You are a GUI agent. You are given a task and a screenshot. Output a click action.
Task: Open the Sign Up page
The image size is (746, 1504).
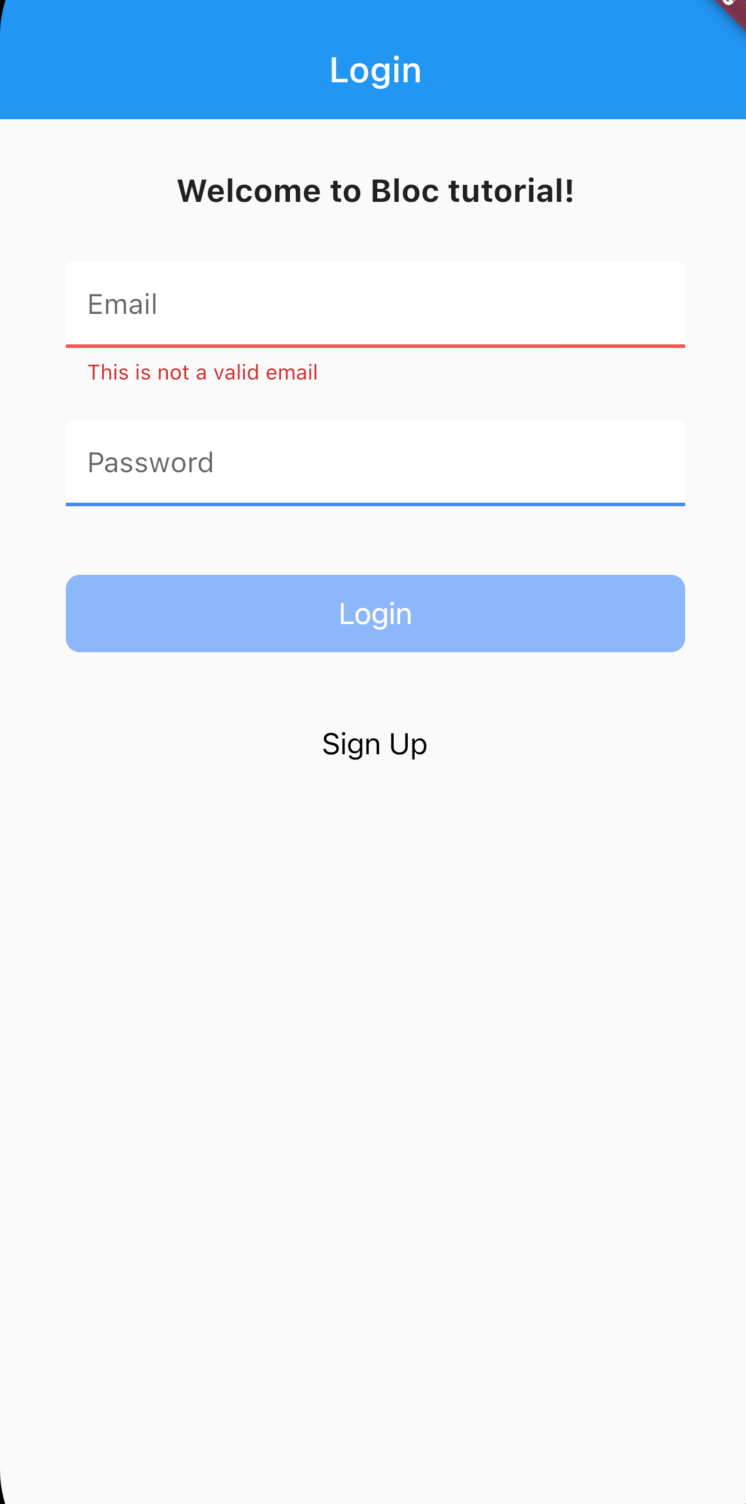375,744
